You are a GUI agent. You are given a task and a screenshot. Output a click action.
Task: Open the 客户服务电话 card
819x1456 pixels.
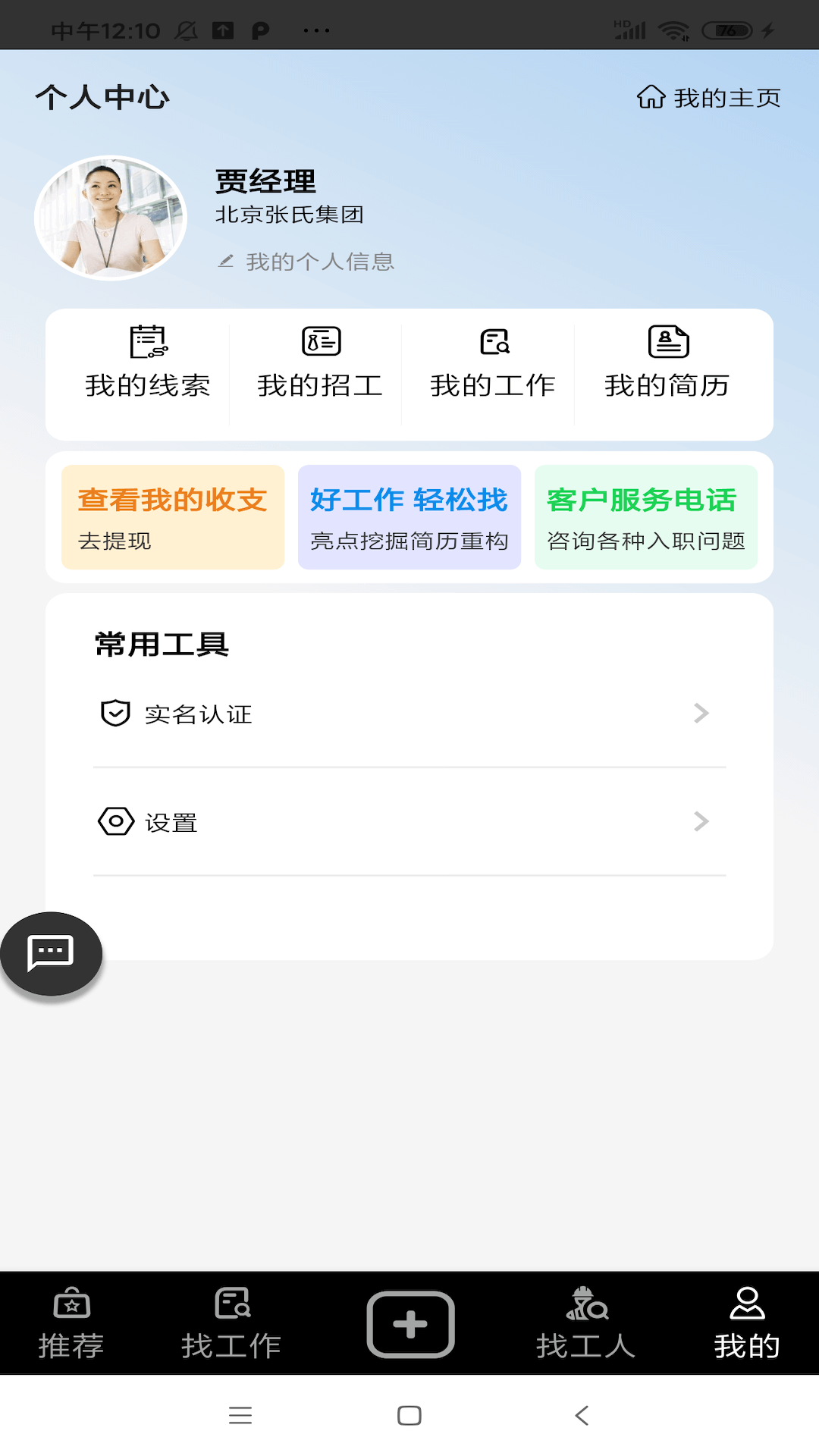click(x=646, y=517)
